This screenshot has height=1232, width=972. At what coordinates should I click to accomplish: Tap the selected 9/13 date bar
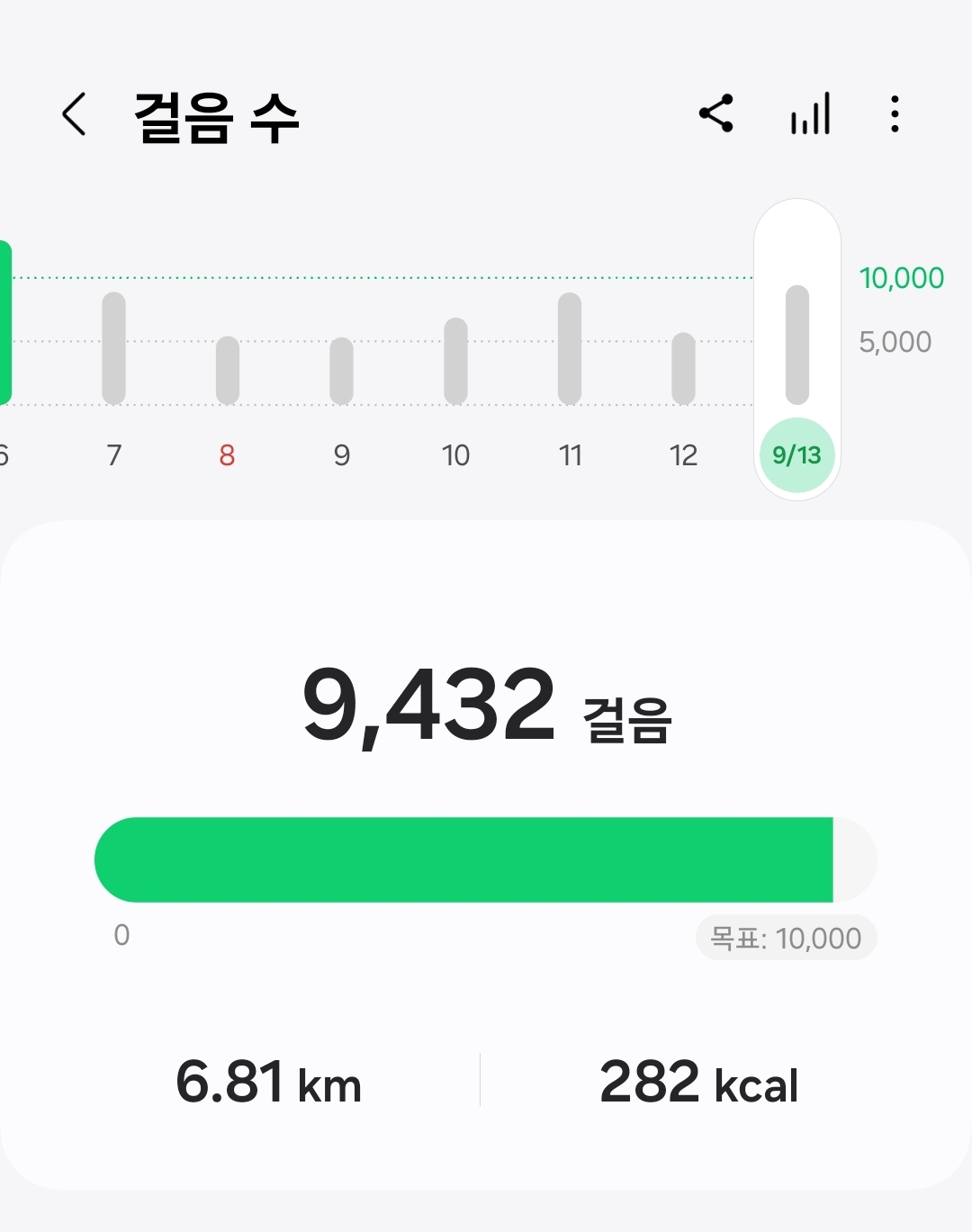coord(797,346)
